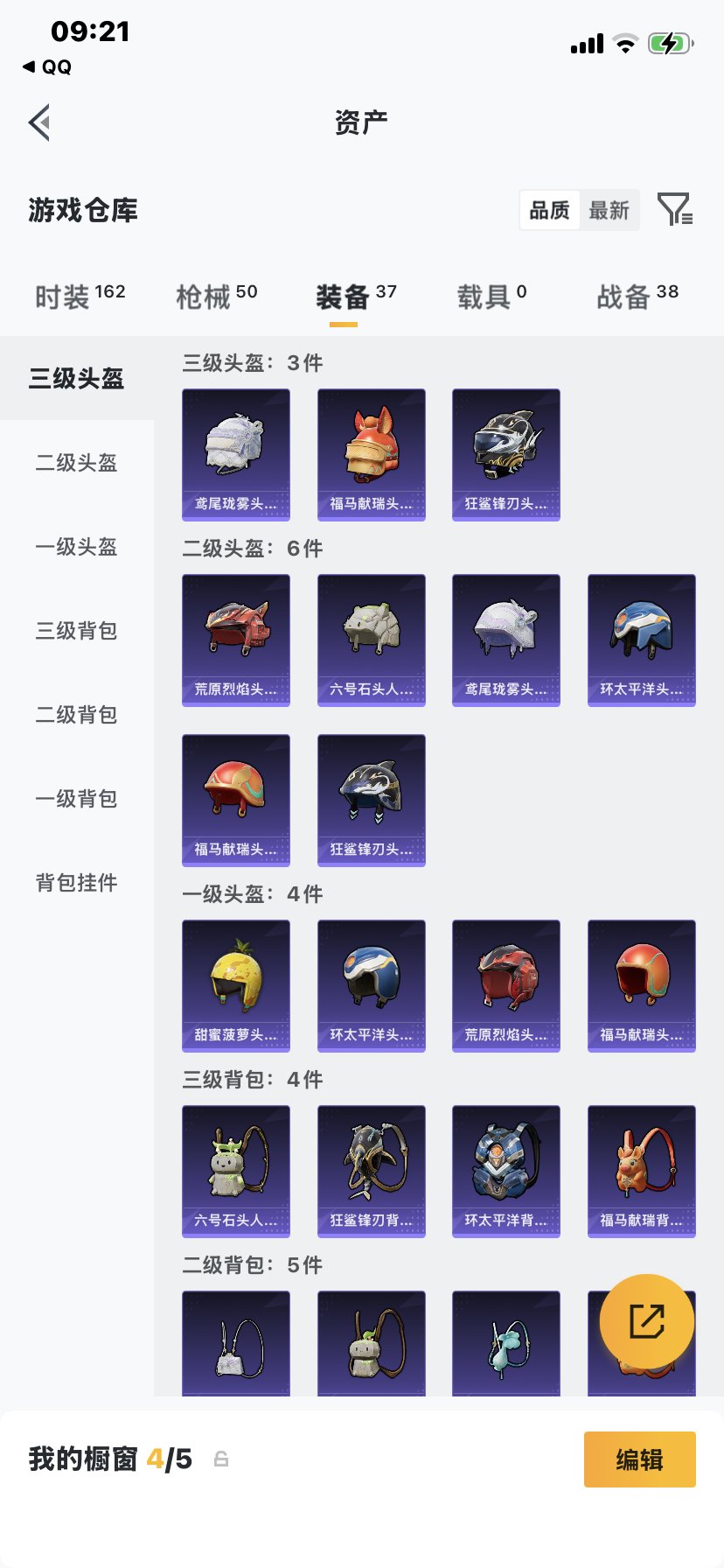Open the 时装 tab
Screen dimensions: 724x1568
coord(66,294)
